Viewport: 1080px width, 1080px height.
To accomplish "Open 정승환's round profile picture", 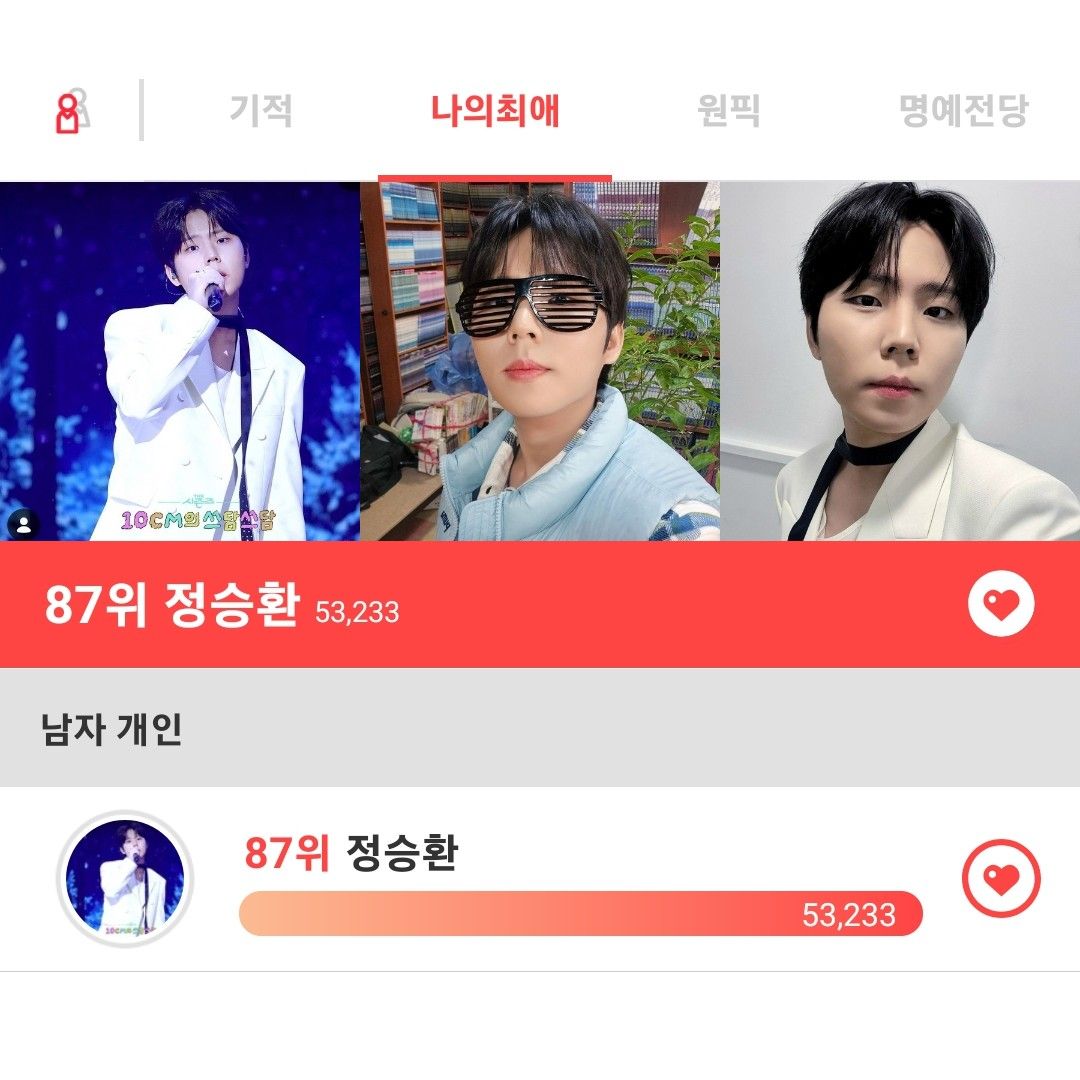I will tap(125, 879).
